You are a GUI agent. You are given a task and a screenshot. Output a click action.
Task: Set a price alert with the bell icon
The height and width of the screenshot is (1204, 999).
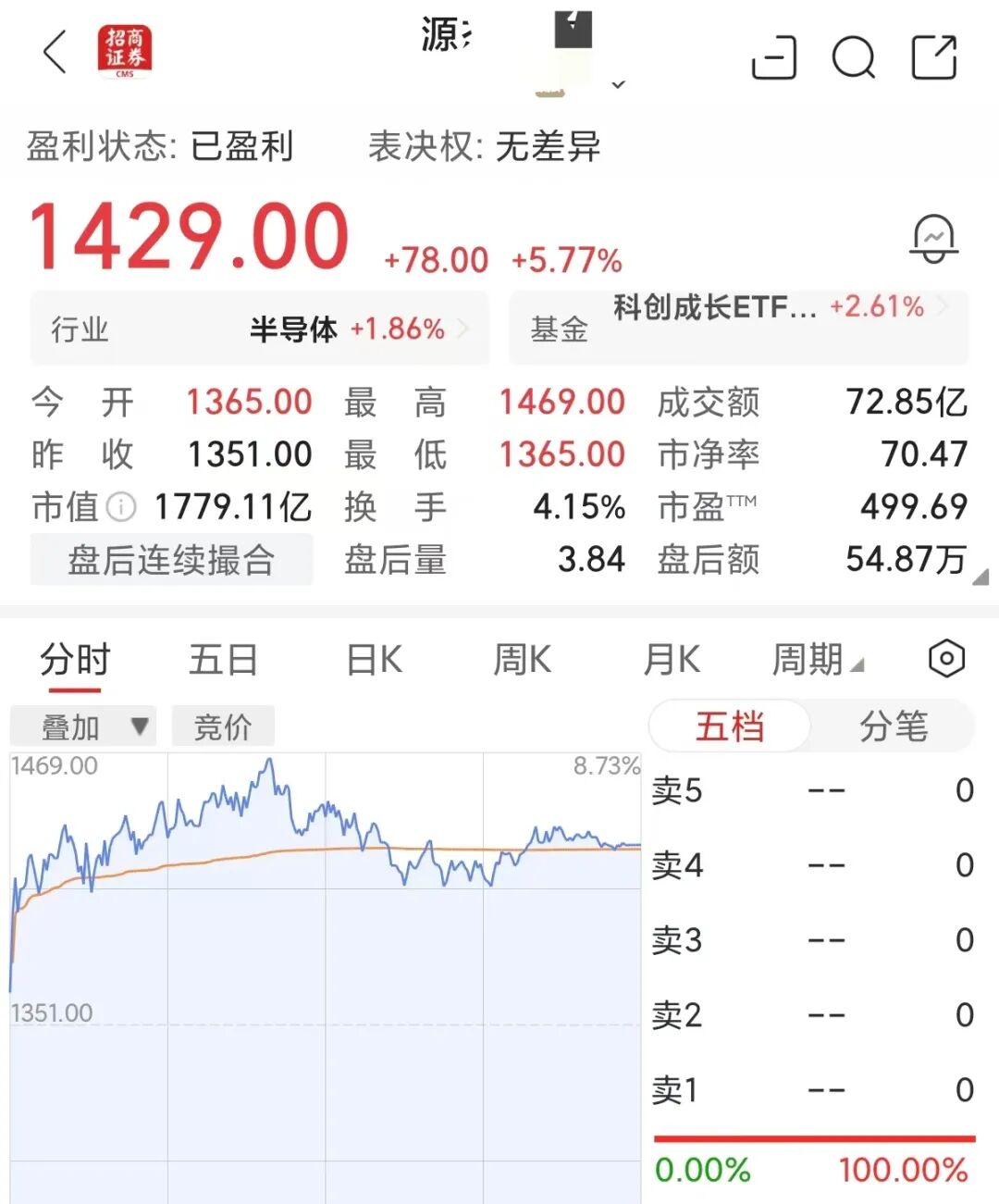(x=933, y=239)
